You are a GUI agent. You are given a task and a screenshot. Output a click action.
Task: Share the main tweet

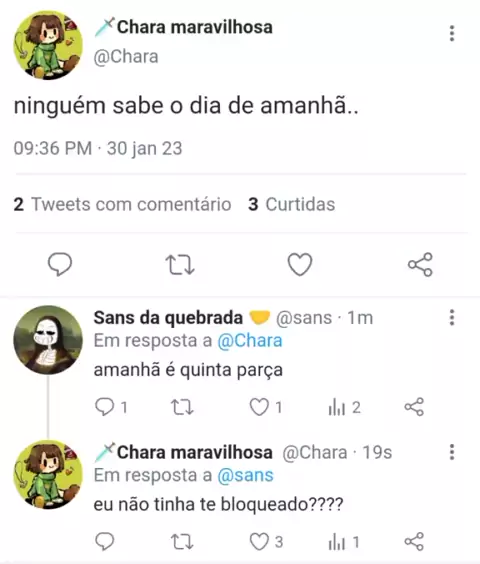coord(420,264)
